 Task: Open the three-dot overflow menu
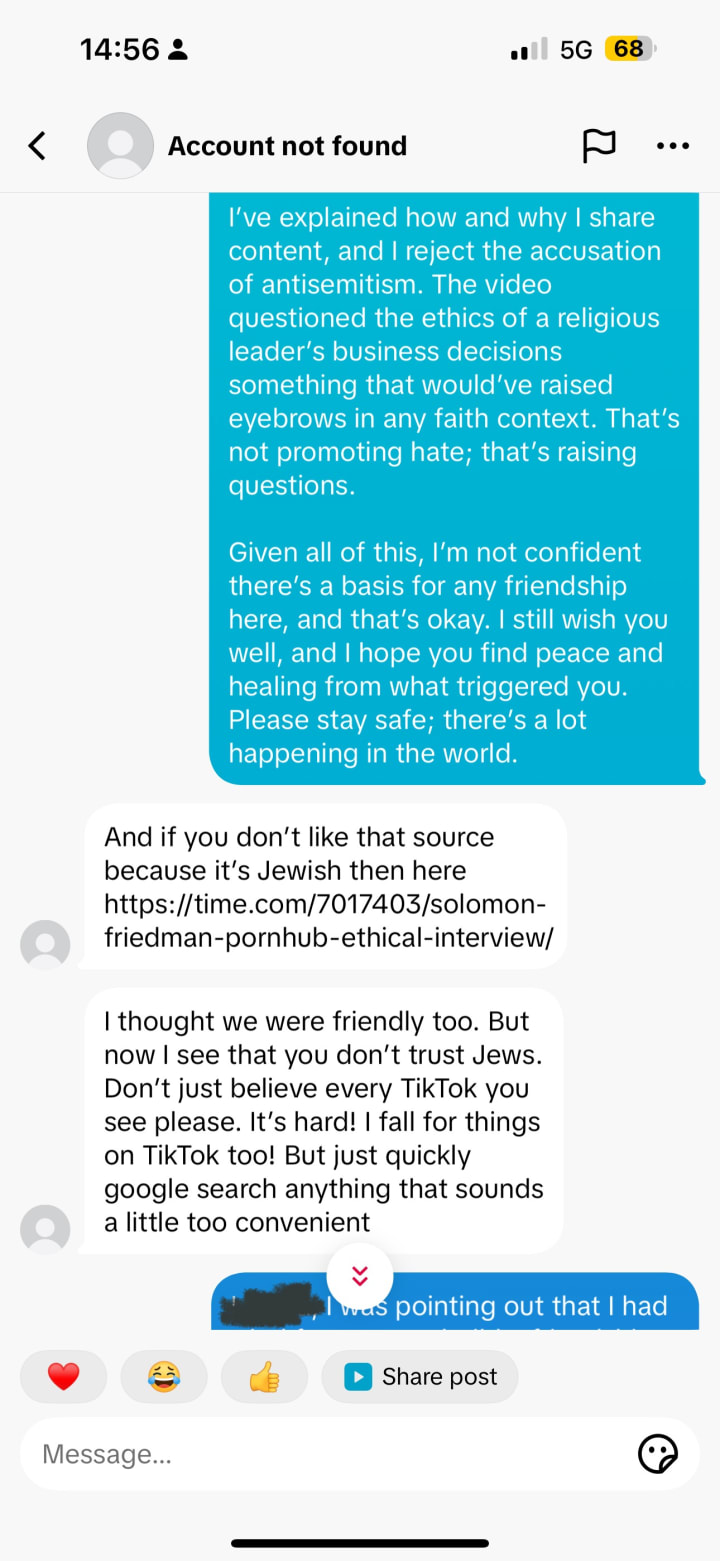point(673,146)
